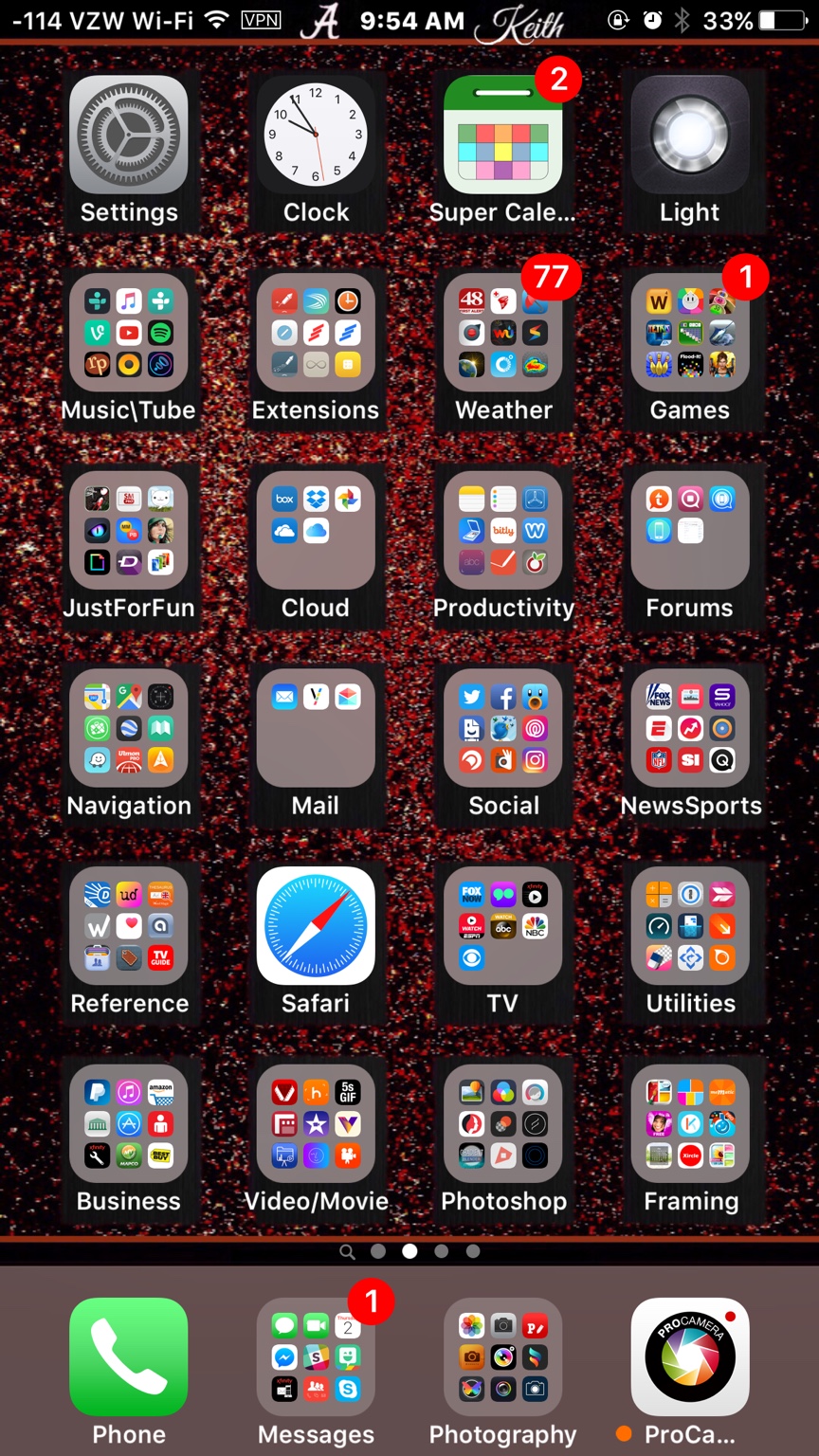This screenshot has height=1456, width=819.
Task: Open the Cloud folder
Action: click(x=316, y=530)
